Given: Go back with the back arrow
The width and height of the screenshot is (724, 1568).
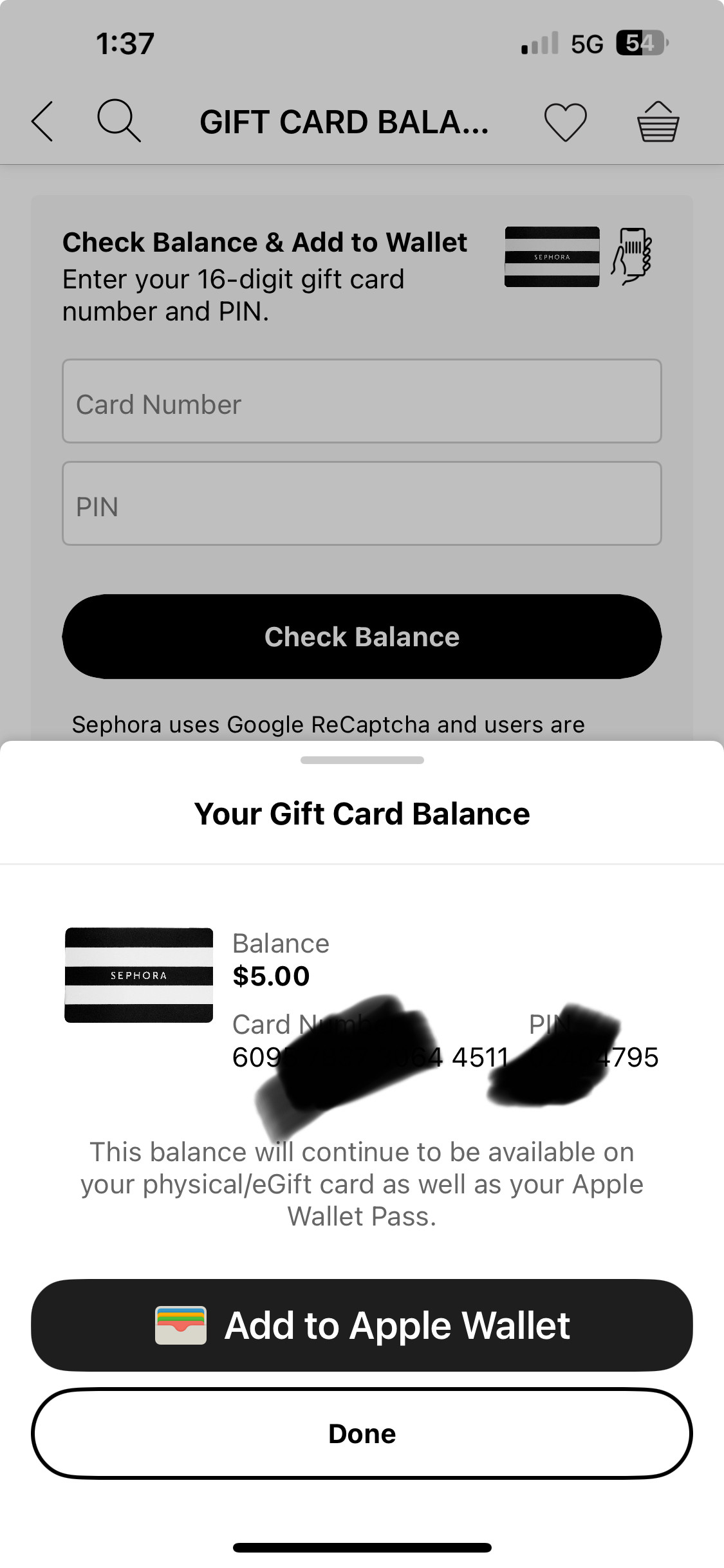Looking at the screenshot, I should [x=42, y=121].
